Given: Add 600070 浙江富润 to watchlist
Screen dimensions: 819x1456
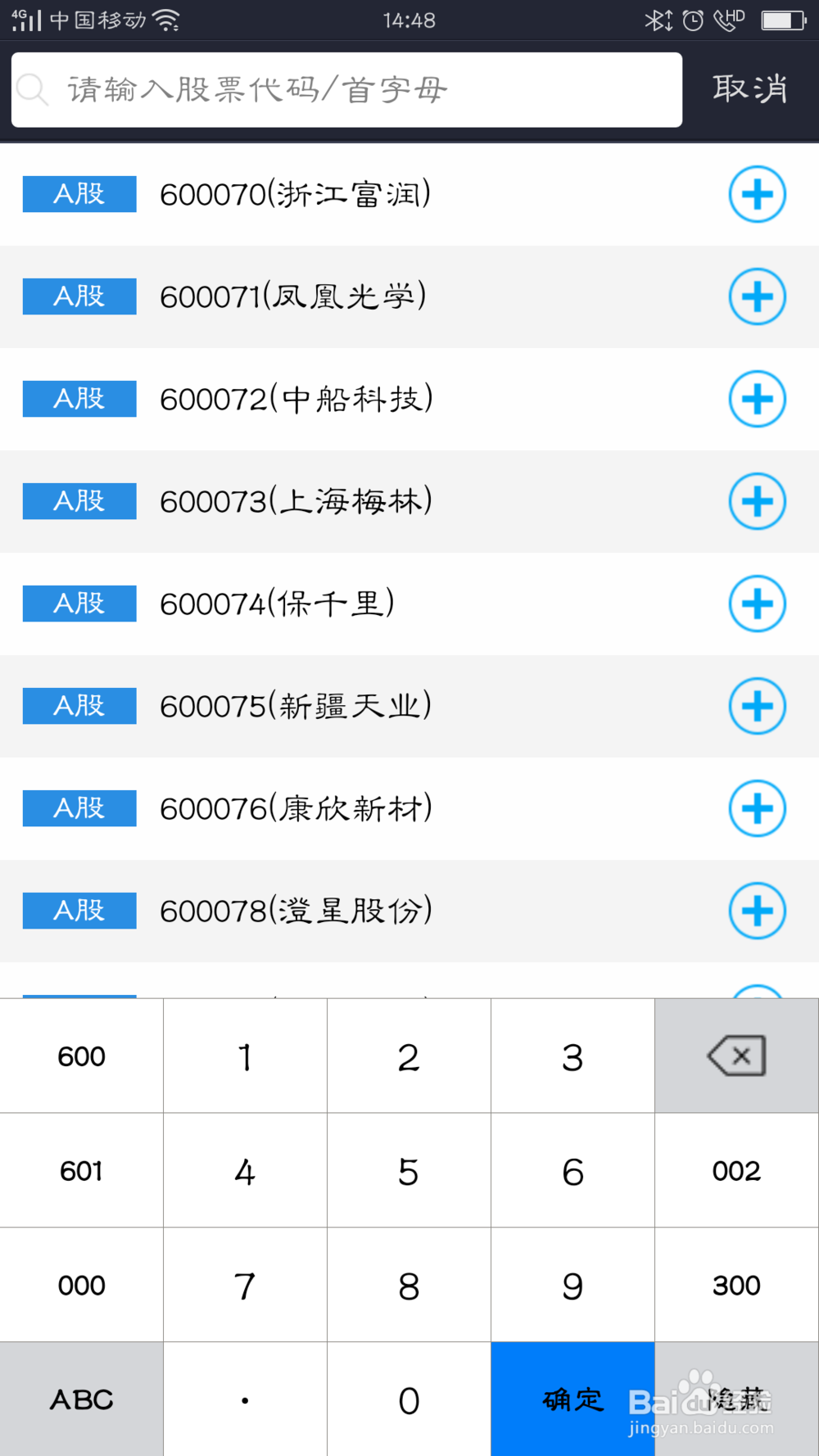Looking at the screenshot, I should (x=758, y=194).
